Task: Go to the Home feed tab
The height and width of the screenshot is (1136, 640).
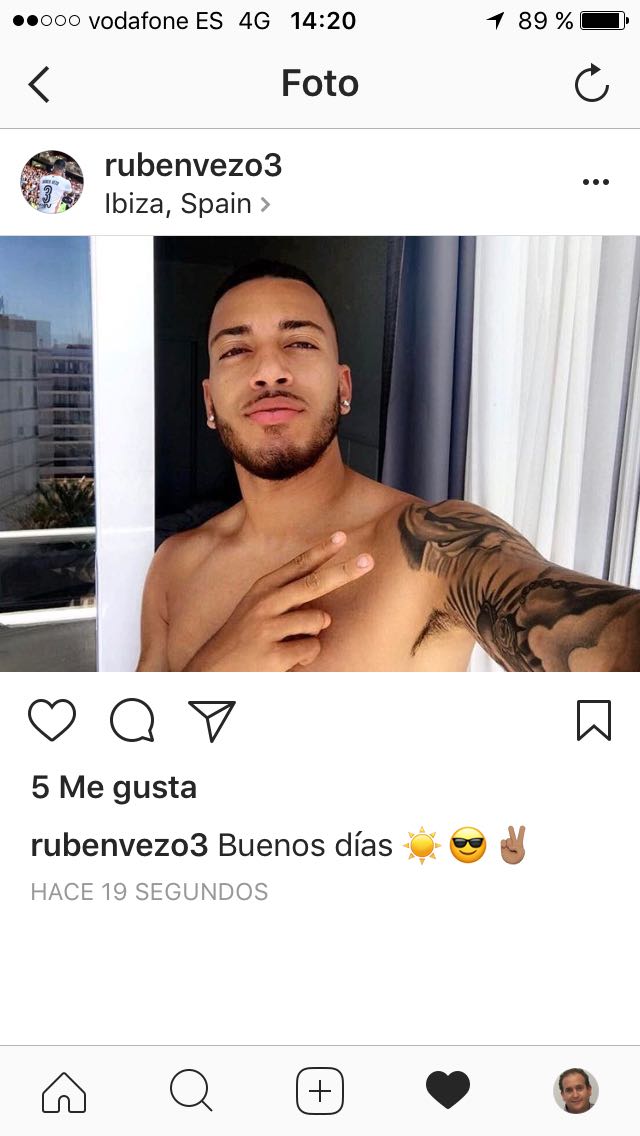Action: point(64,1091)
